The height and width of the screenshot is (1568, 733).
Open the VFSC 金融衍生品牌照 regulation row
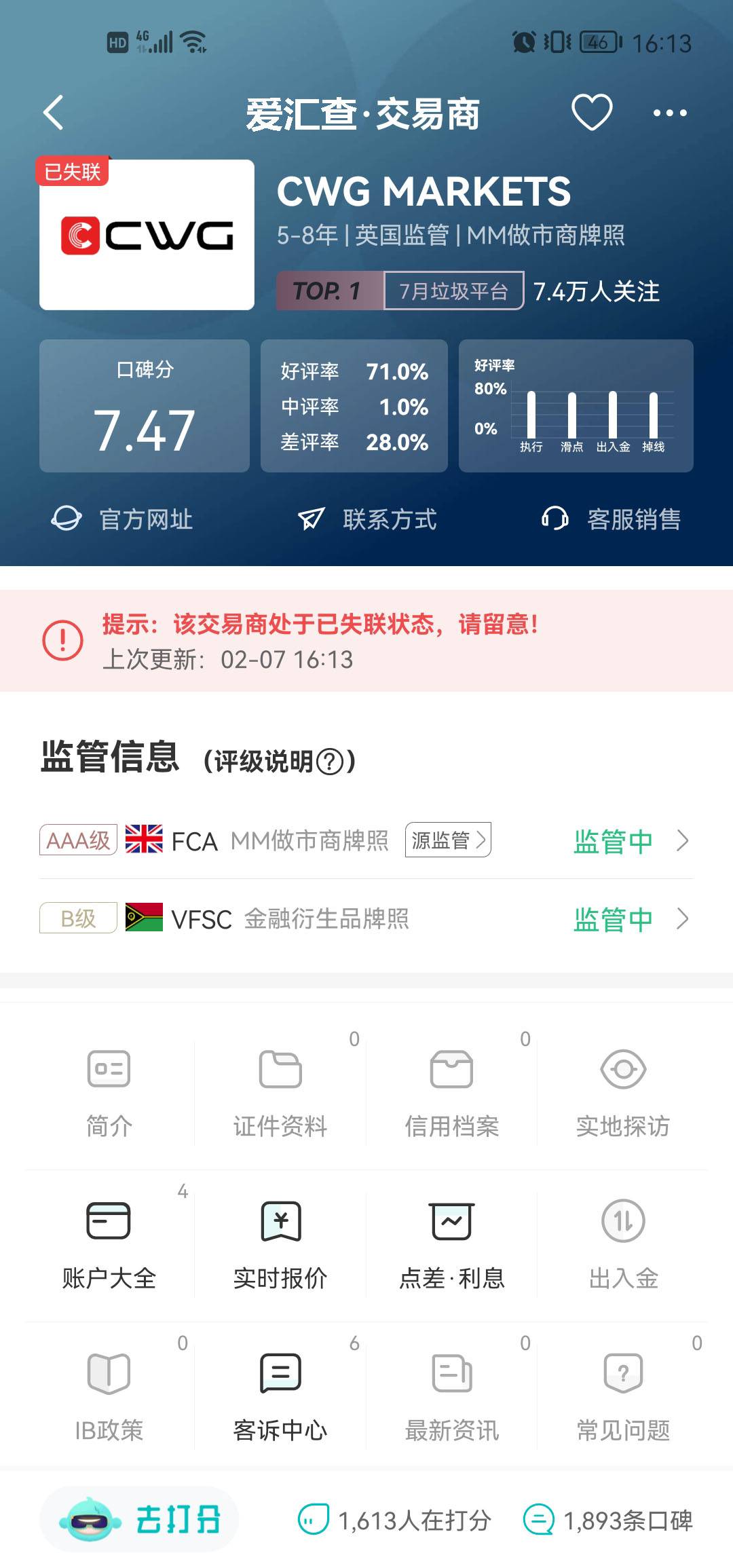click(x=366, y=919)
